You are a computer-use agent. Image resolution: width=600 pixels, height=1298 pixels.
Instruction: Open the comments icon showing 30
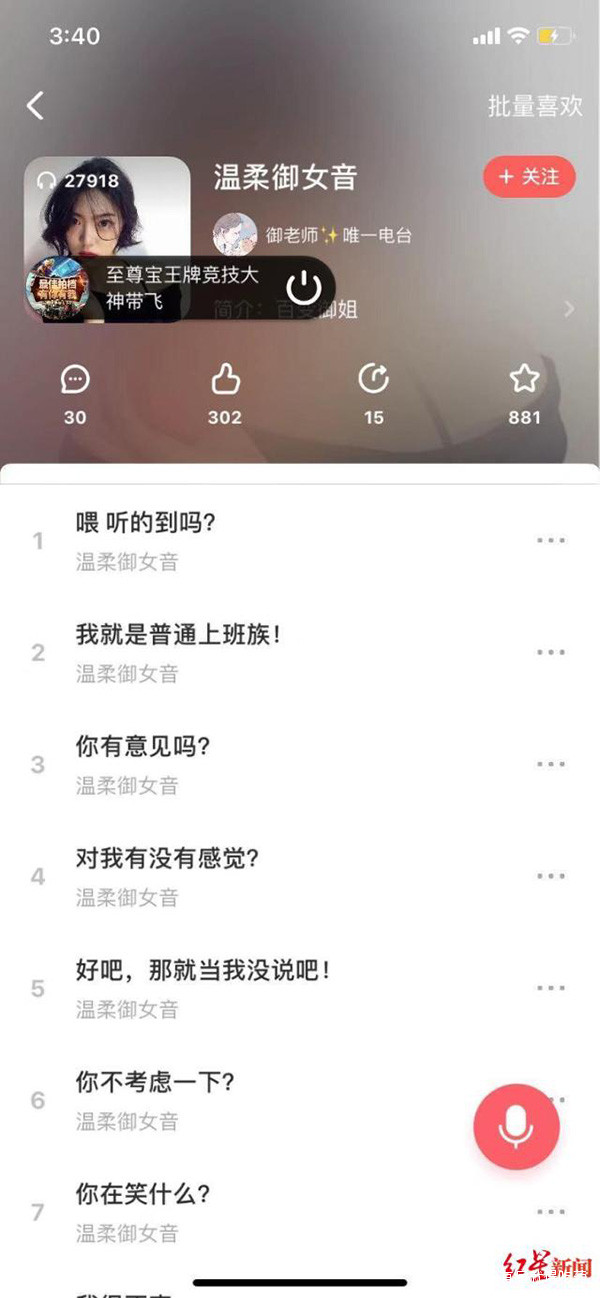point(75,380)
